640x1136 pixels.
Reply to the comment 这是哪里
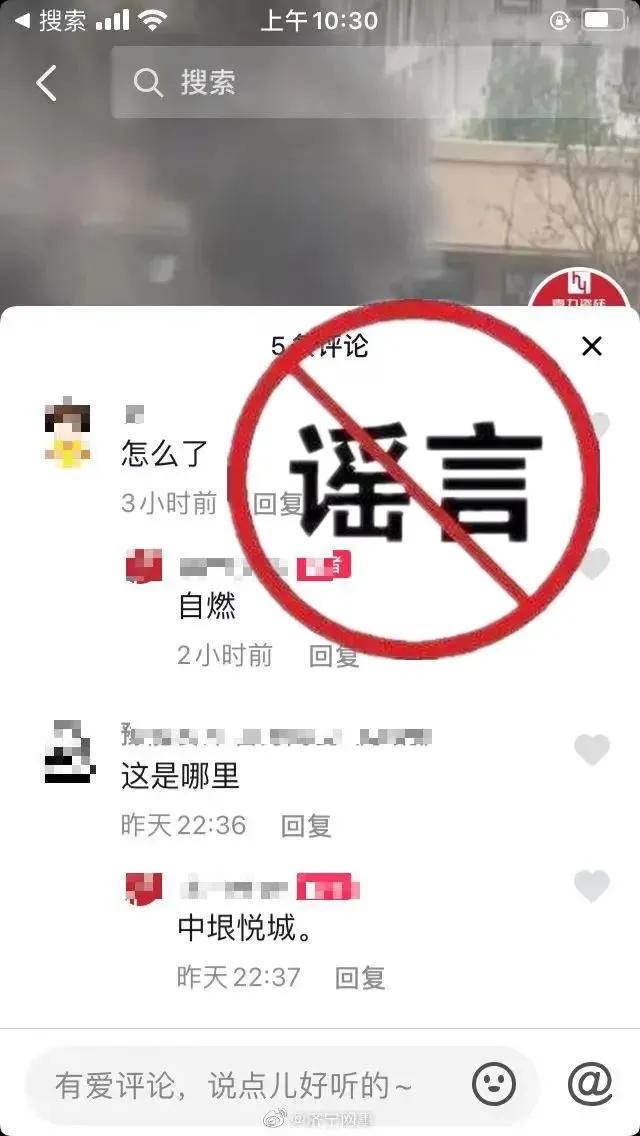305,825
